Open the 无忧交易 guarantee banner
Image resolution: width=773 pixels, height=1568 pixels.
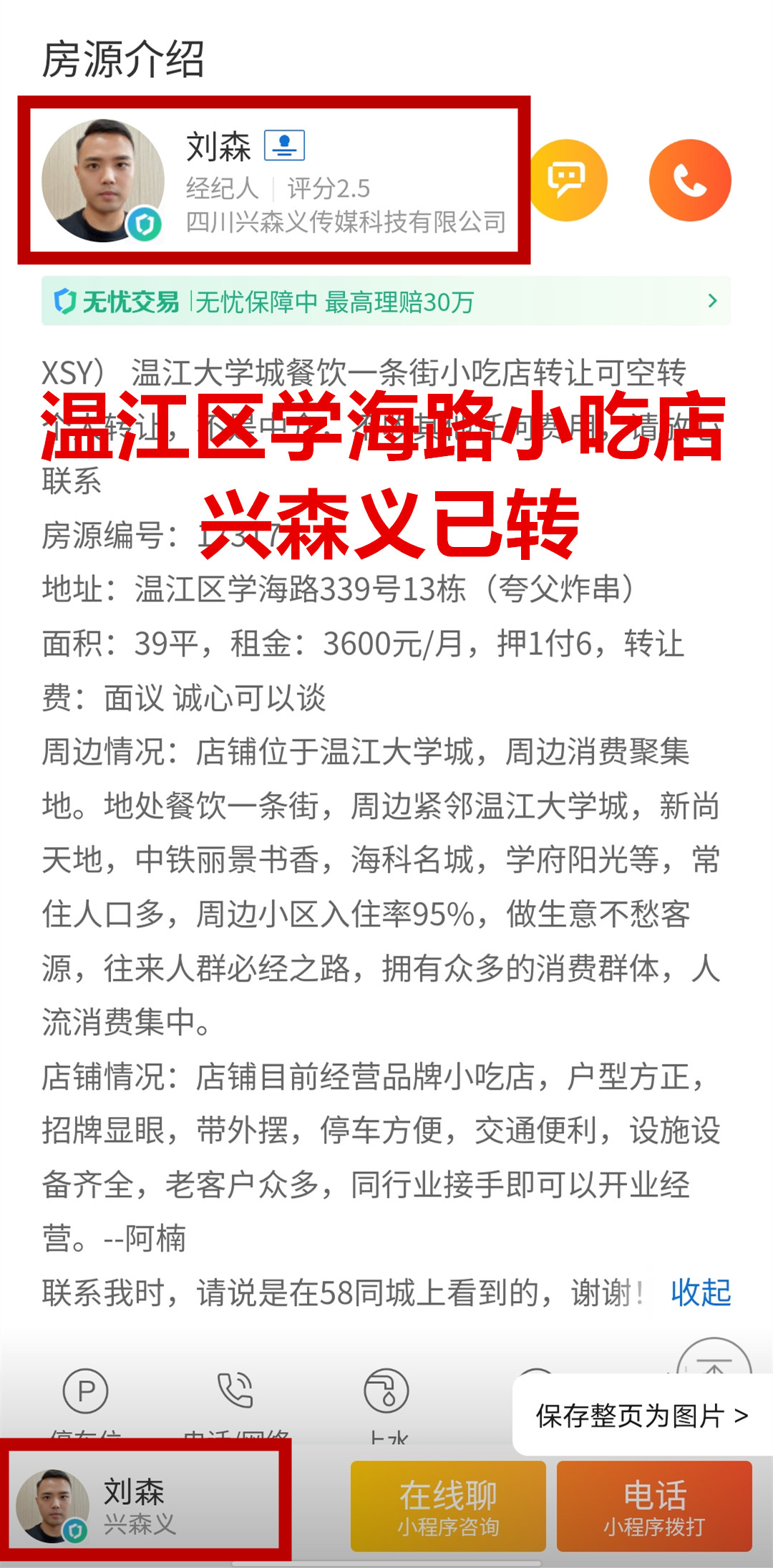(386, 301)
